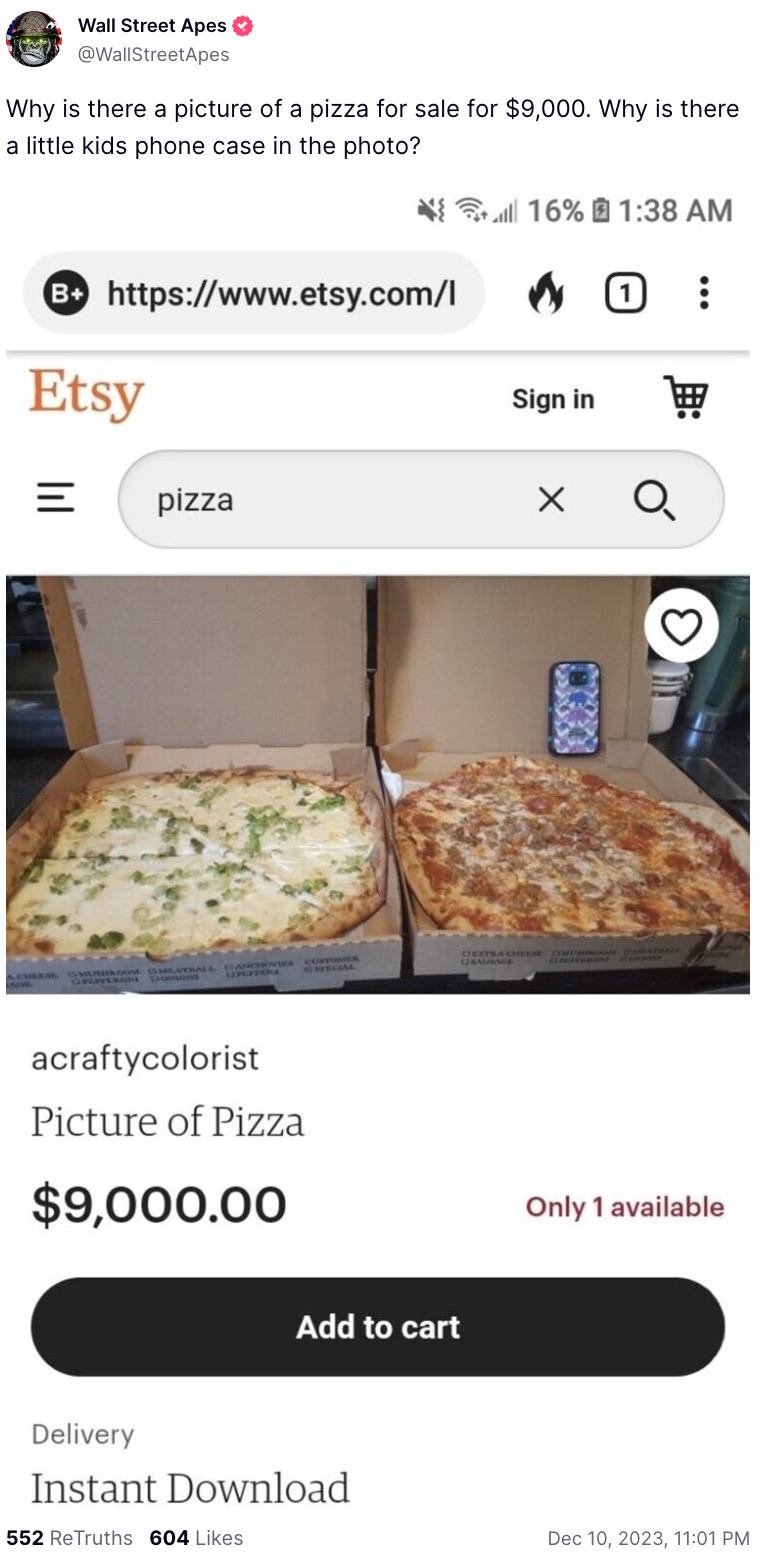This screenshot has height=1560, width=764.
Task: Open Wall Street Apes profile avatar
Action: 34,39
